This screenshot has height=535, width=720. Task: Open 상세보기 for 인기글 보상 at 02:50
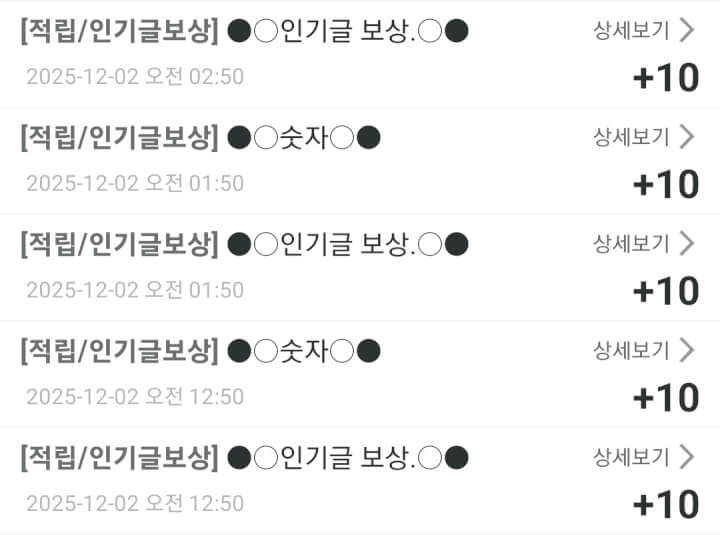(x=643, y=30)
